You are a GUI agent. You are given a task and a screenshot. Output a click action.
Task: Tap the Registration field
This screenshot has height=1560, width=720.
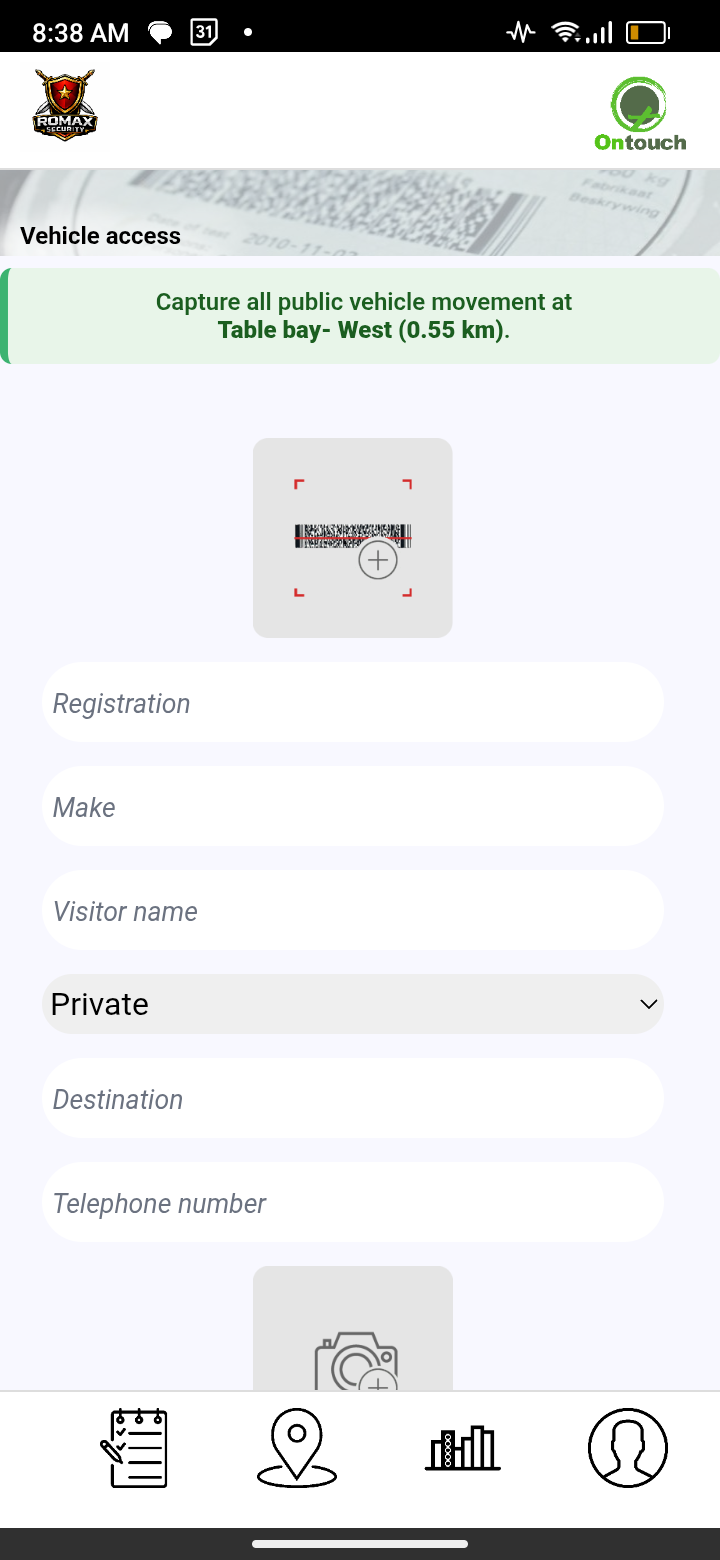tap(352, 703)
